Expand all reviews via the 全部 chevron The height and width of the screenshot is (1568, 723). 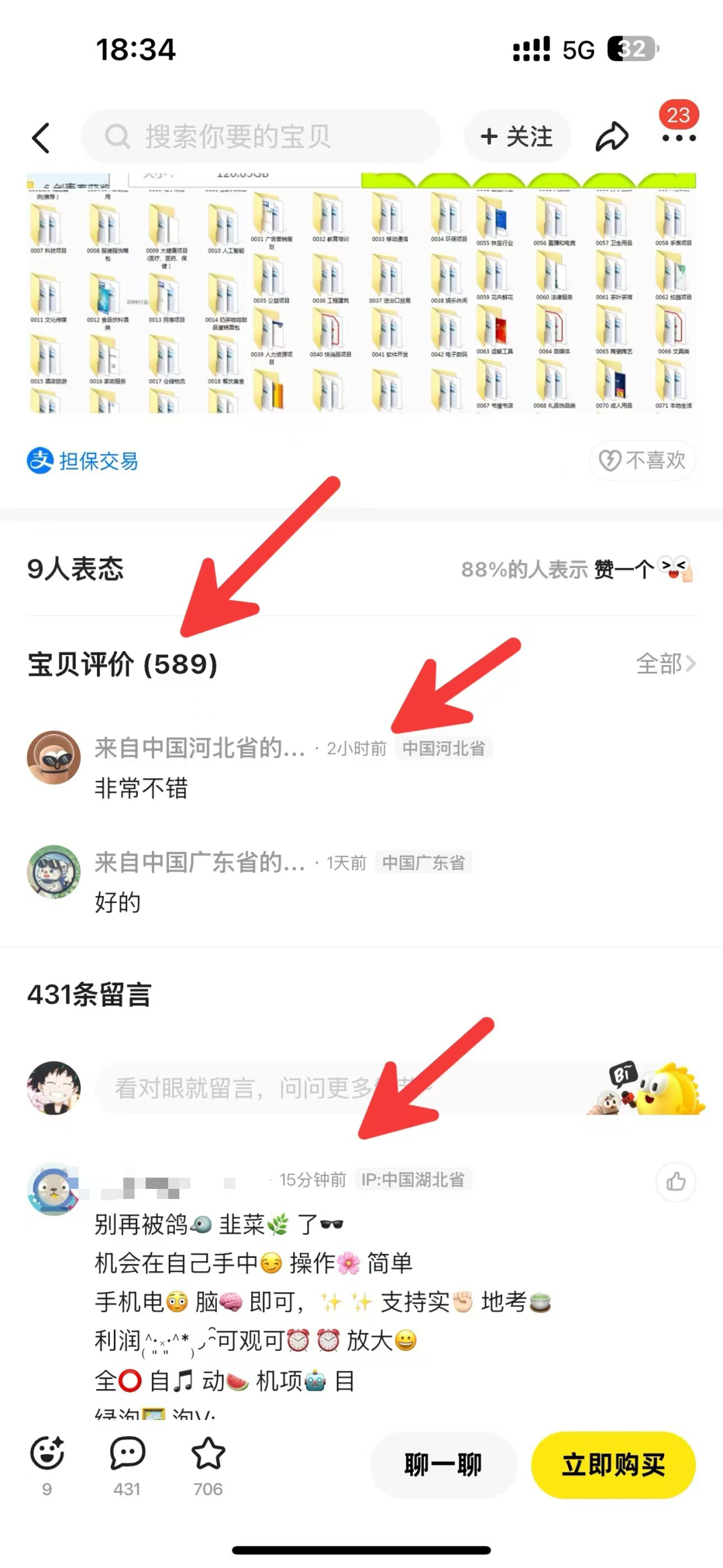coord(665,664)
